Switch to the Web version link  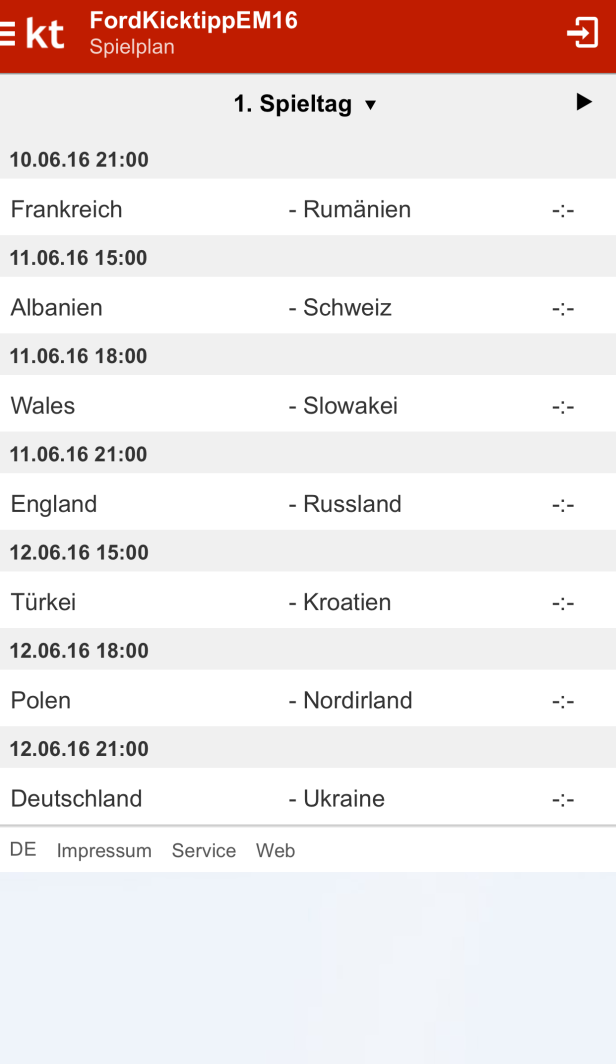pyautogui.click(x=275, y=850)
